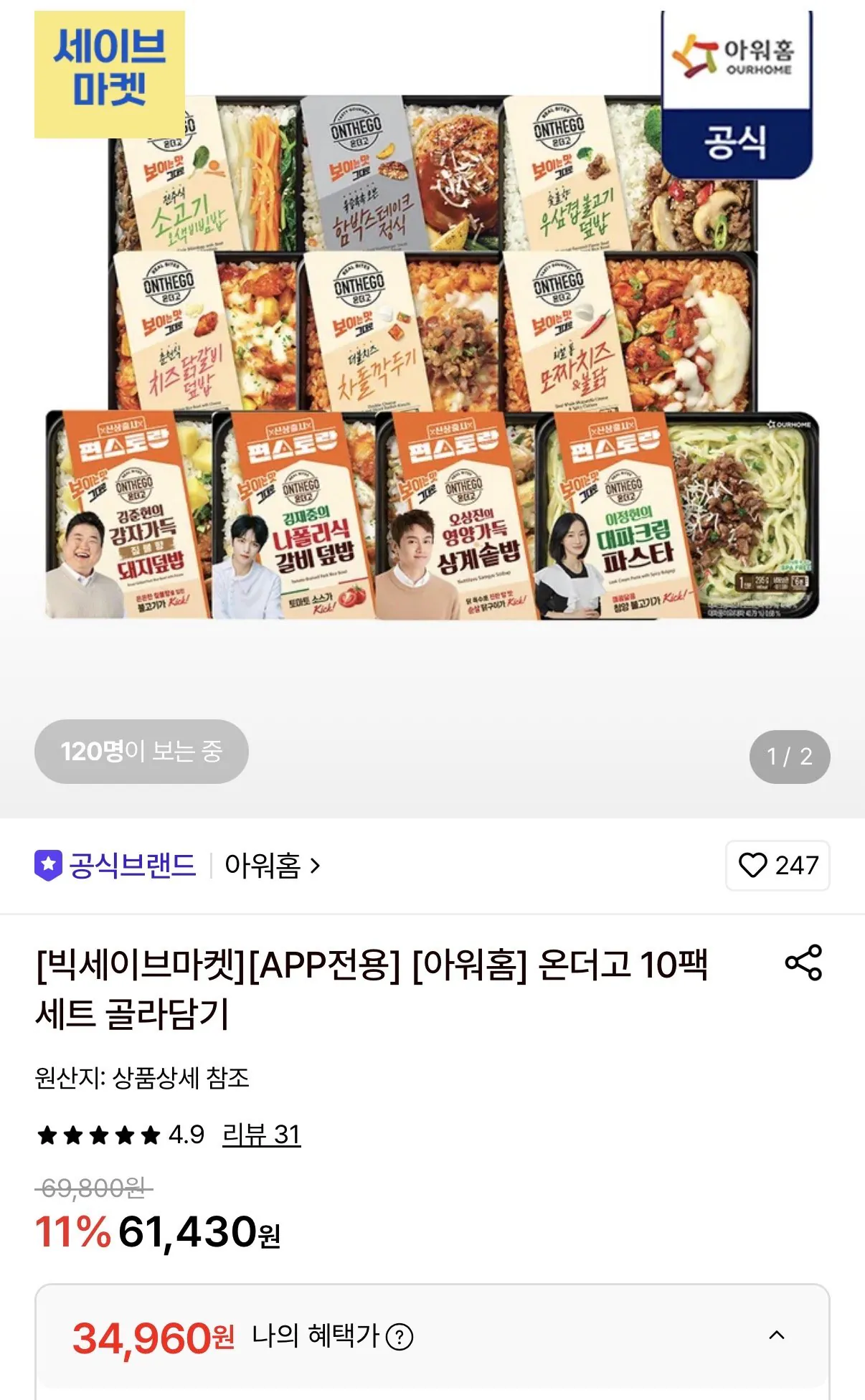Open the 리뷰 31 reviews link
Image resolution: width=865 pixels, height=1400 pixels.
[261, 1135]
